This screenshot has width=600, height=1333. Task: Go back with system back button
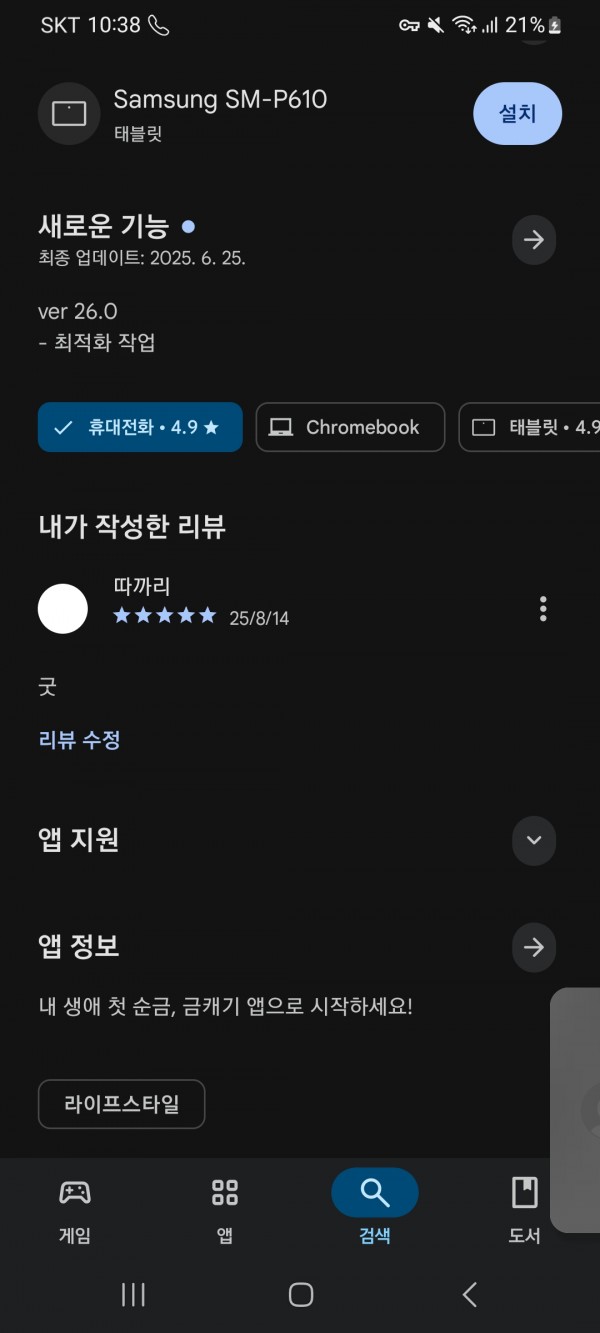[469, 1295]
